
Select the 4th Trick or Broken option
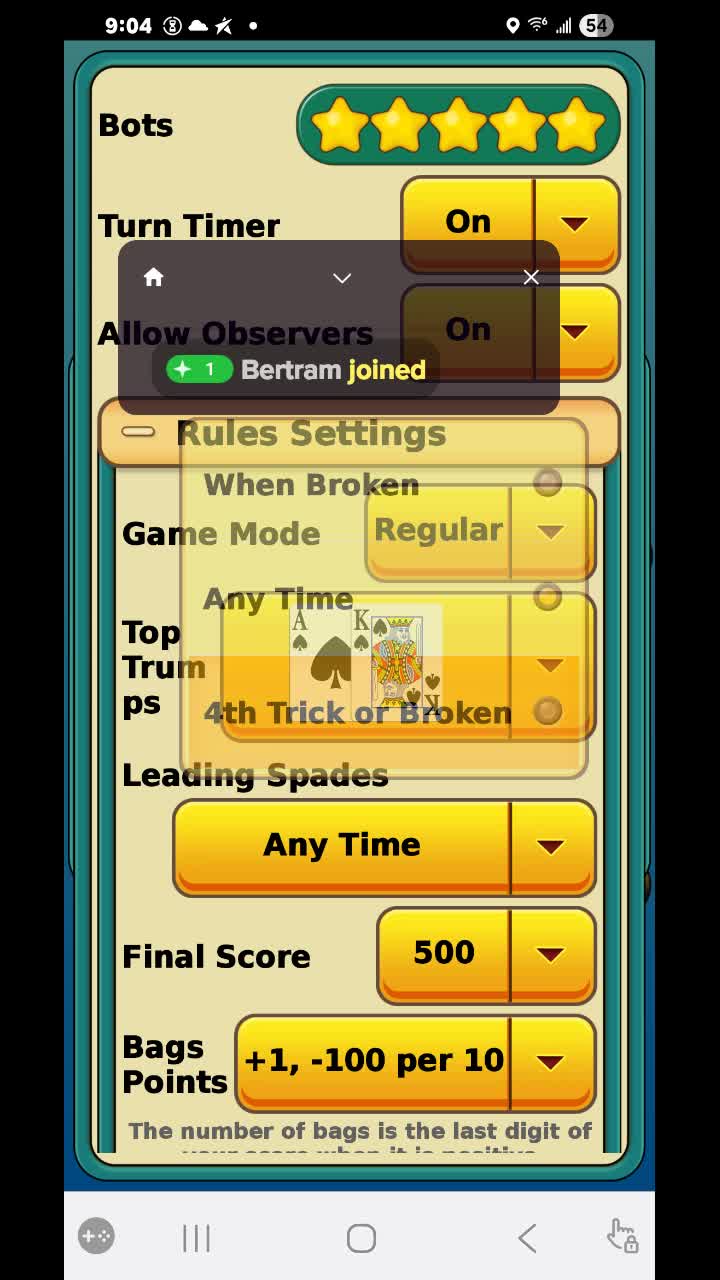(x=547, y=712)
